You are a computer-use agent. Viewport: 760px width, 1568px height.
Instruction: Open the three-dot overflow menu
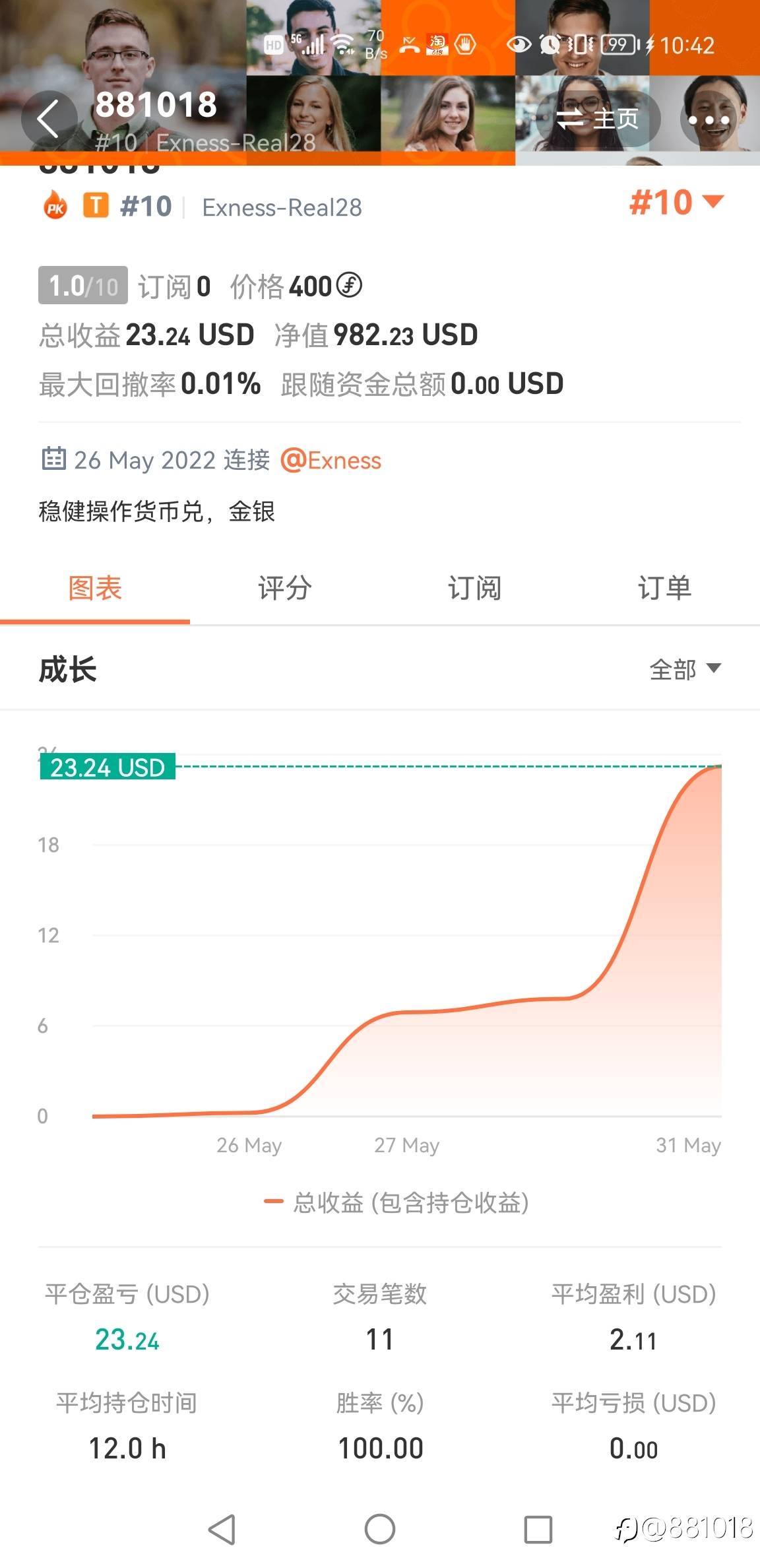709,119
